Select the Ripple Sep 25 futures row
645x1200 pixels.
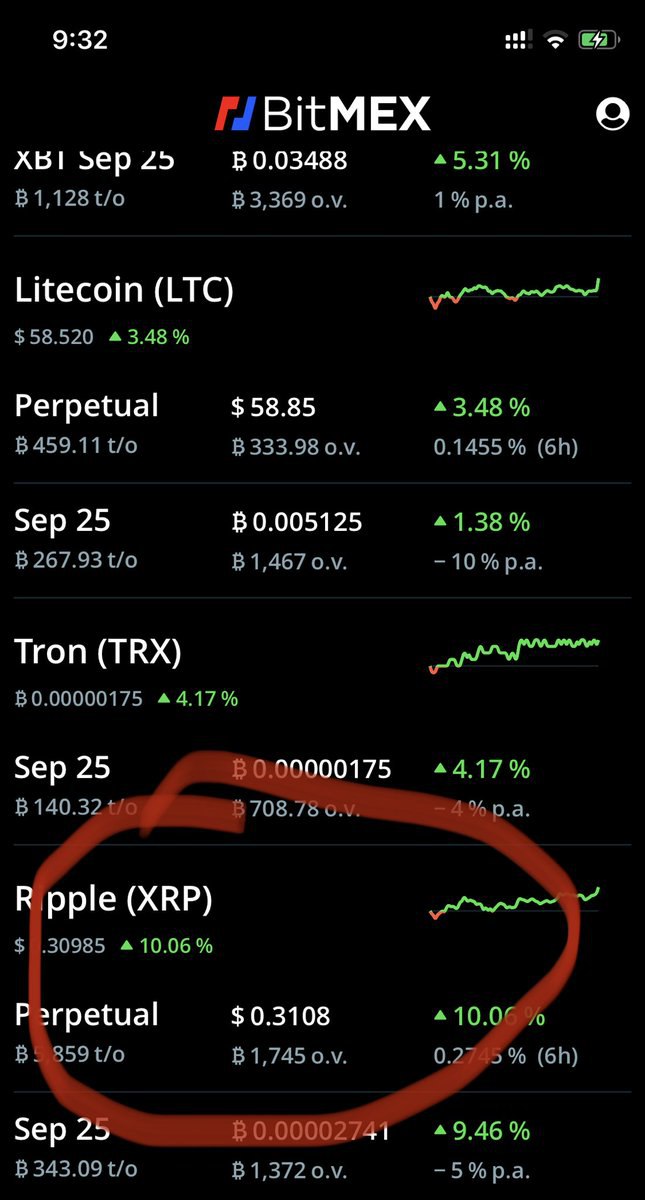click(322, 1149)
